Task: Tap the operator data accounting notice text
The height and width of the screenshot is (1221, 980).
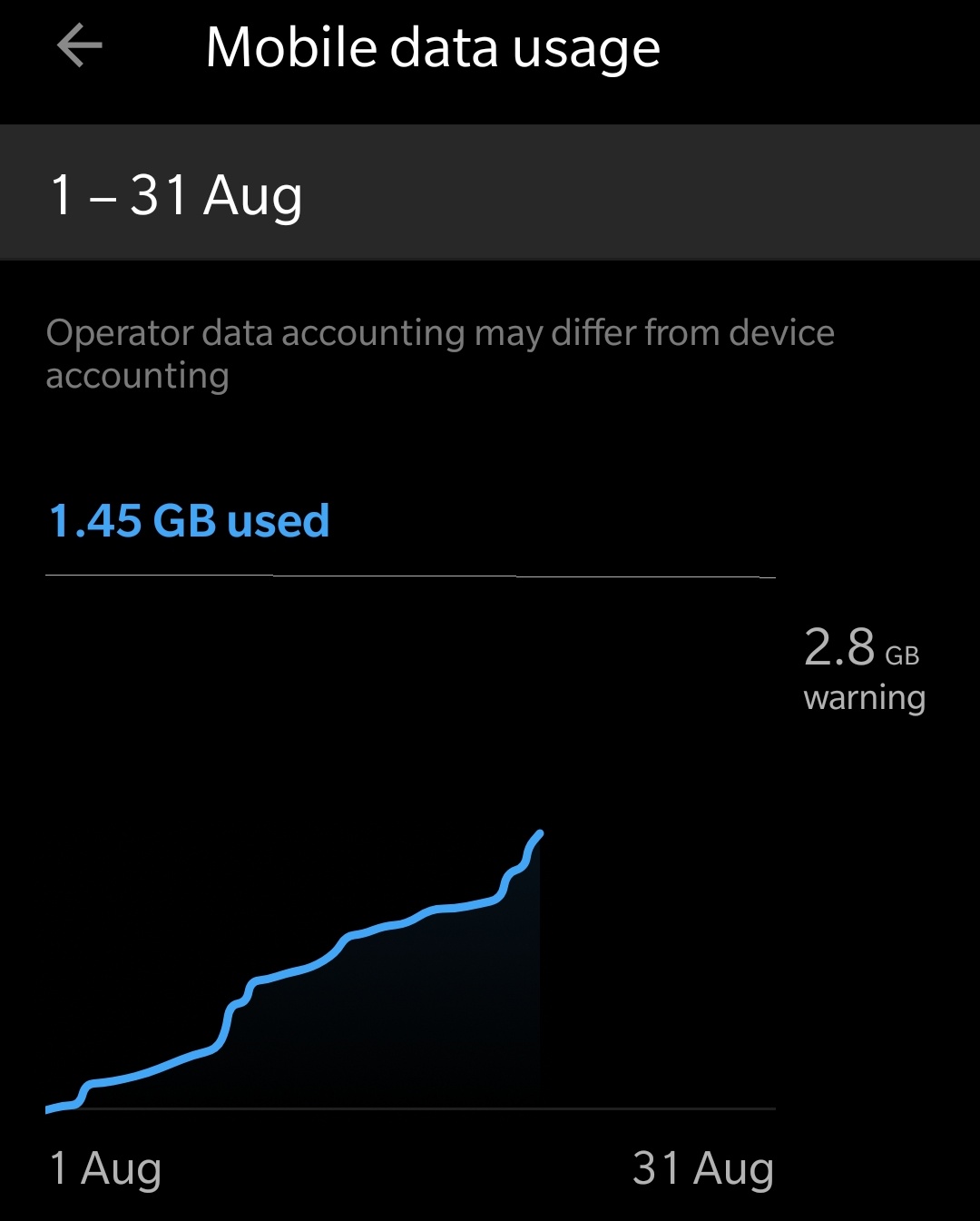Action: pos(440,352)
